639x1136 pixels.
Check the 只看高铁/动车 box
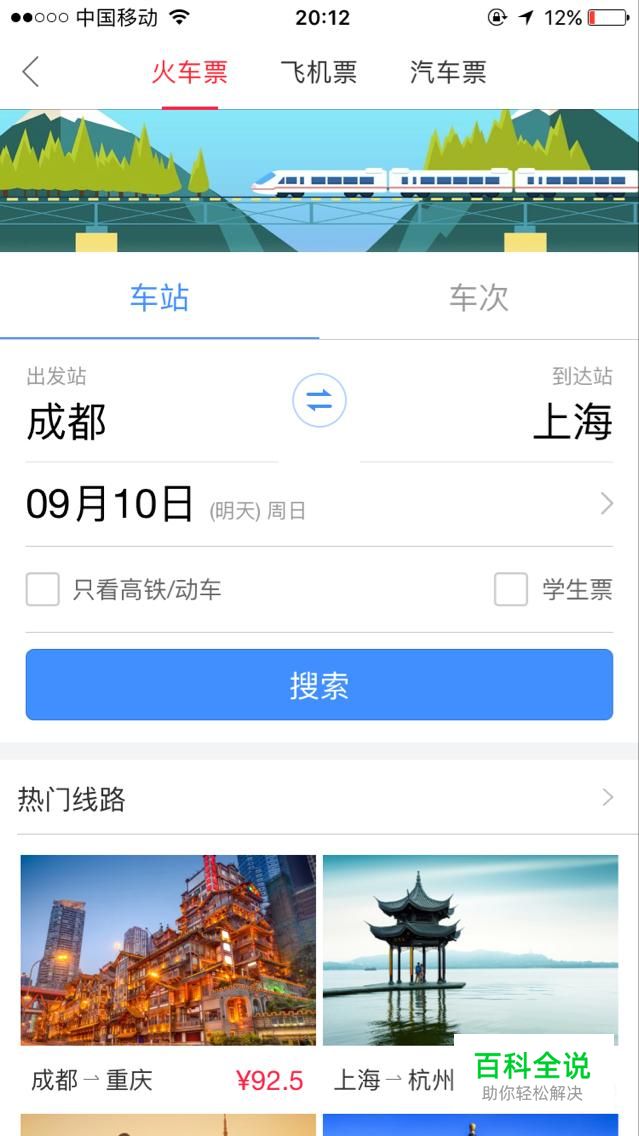click(x=43, y=590)
